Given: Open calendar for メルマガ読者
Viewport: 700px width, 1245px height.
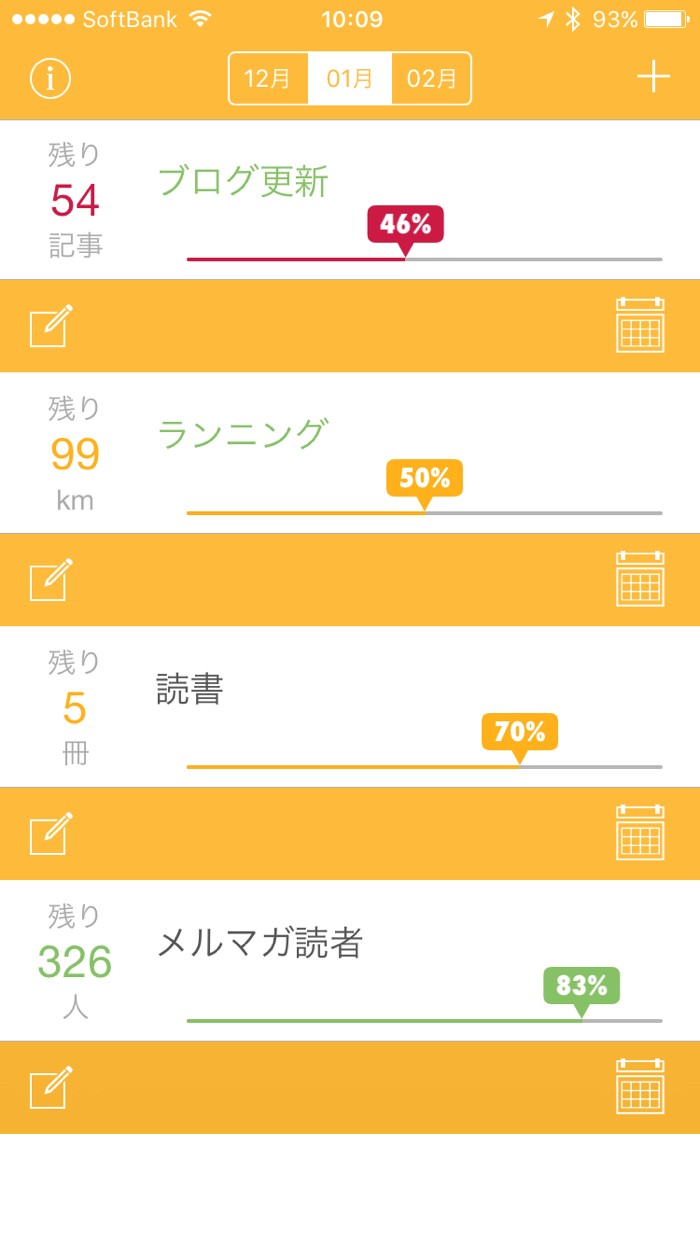Looking at the screenshot, I should [x=640, y=1087].
